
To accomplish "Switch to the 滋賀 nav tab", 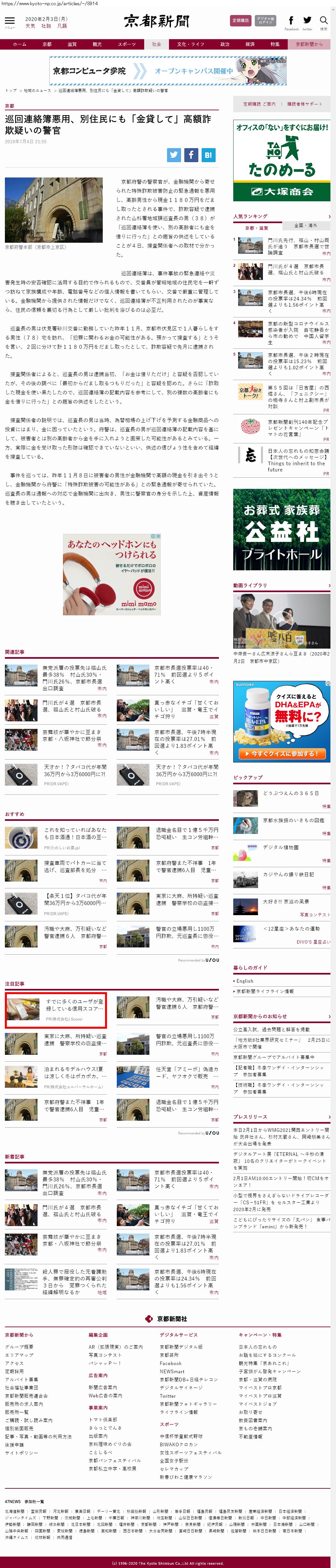I will click(72, 44).
